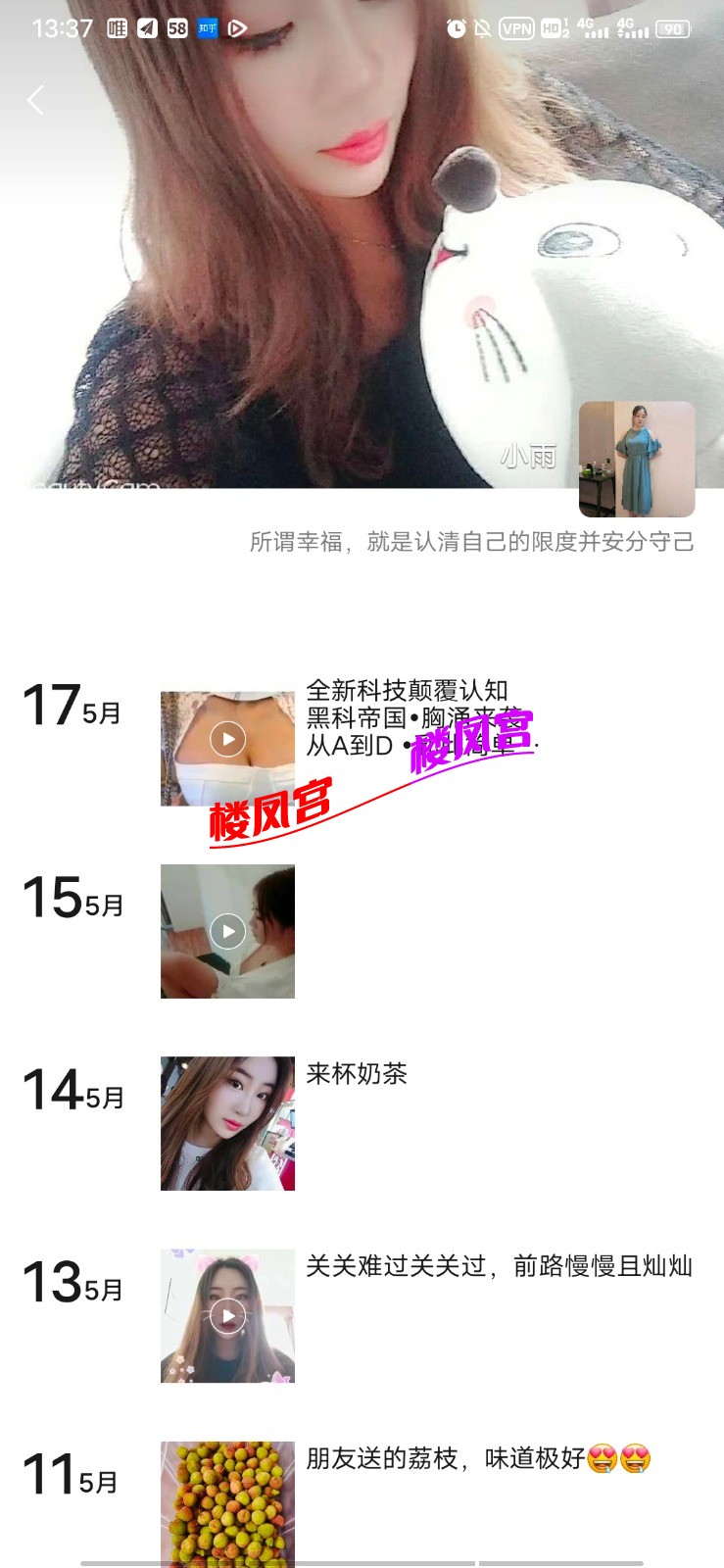Open 小雨's profile avatar
The image size is (724, 1568).
pyautogui.click(x=637, y=459)
